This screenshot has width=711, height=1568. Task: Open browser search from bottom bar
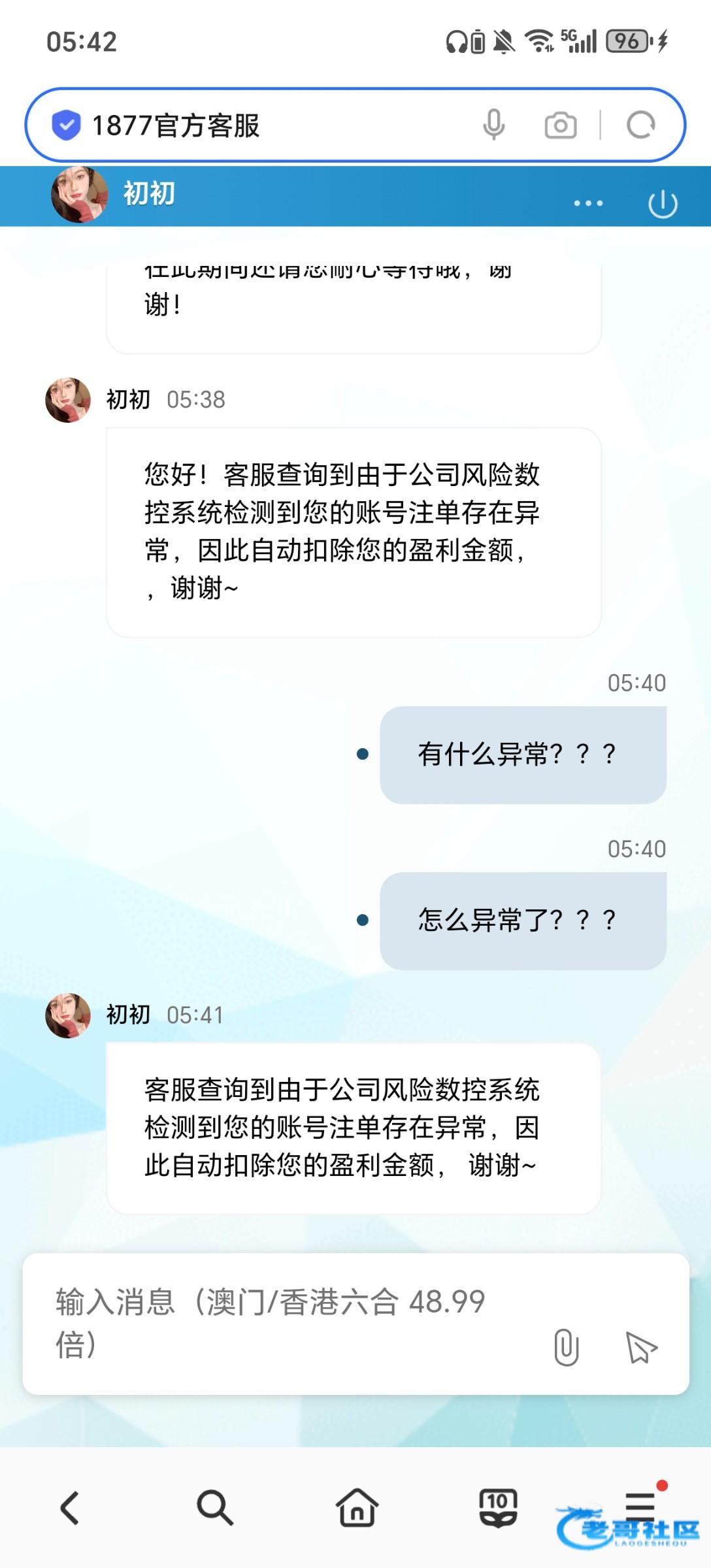tap(214, 1508)
